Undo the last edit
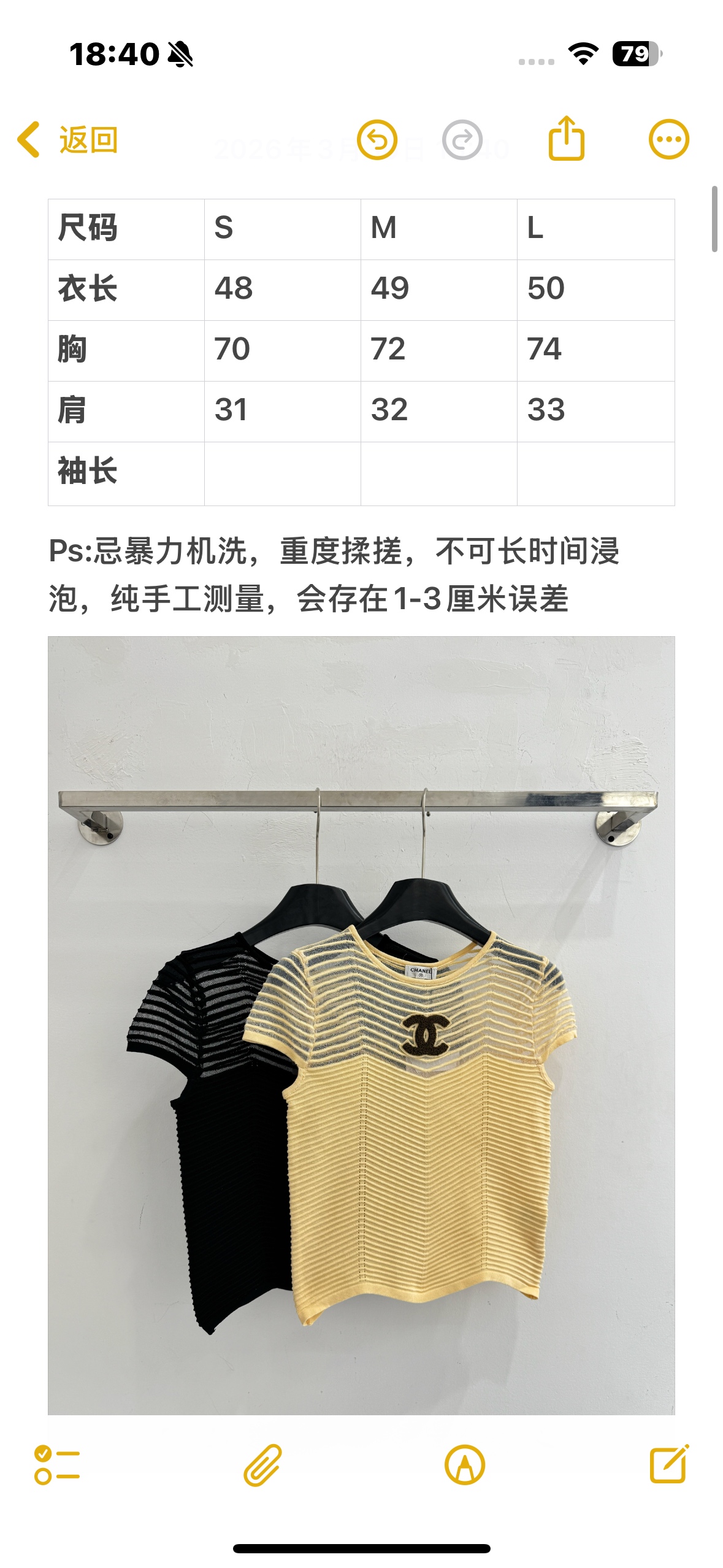 (377, 140)
